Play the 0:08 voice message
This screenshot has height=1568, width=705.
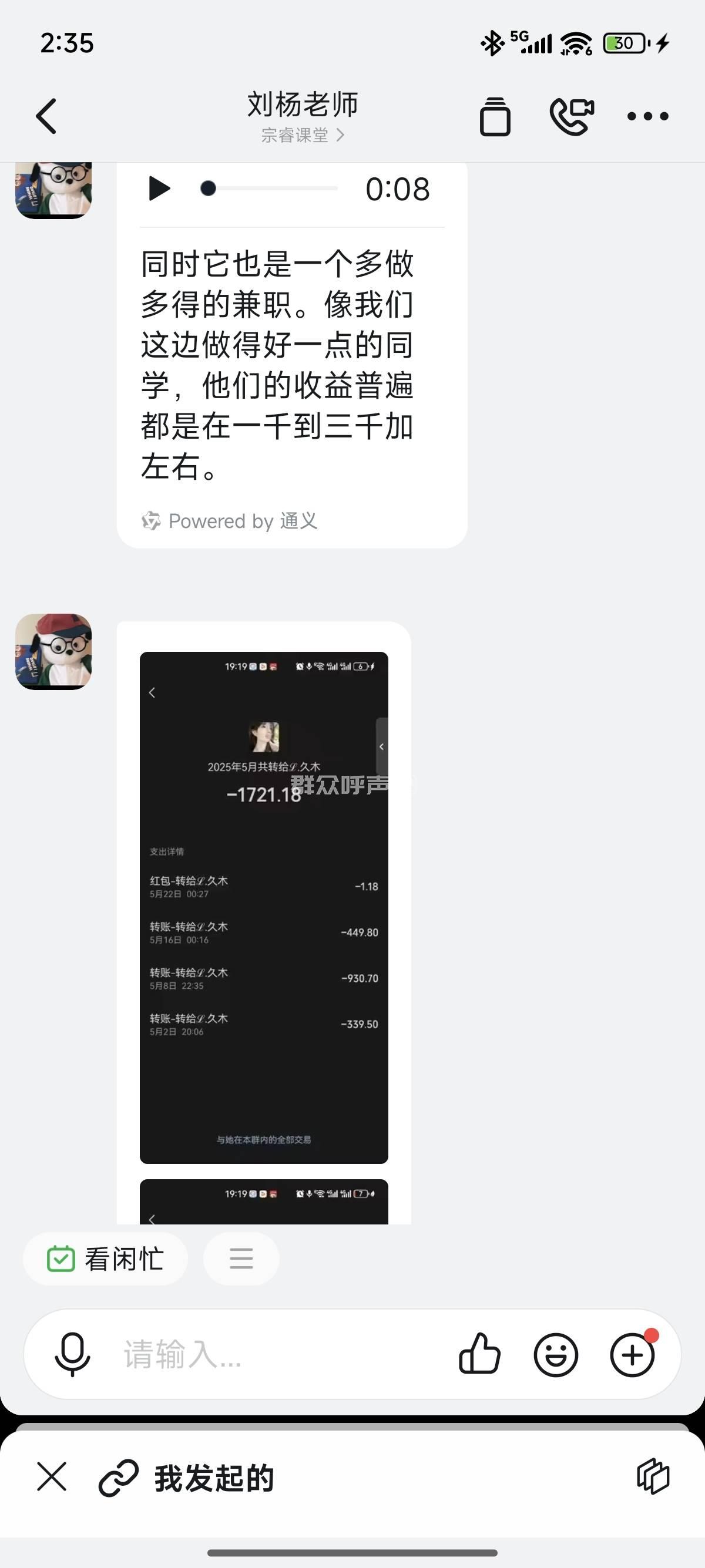160,189
